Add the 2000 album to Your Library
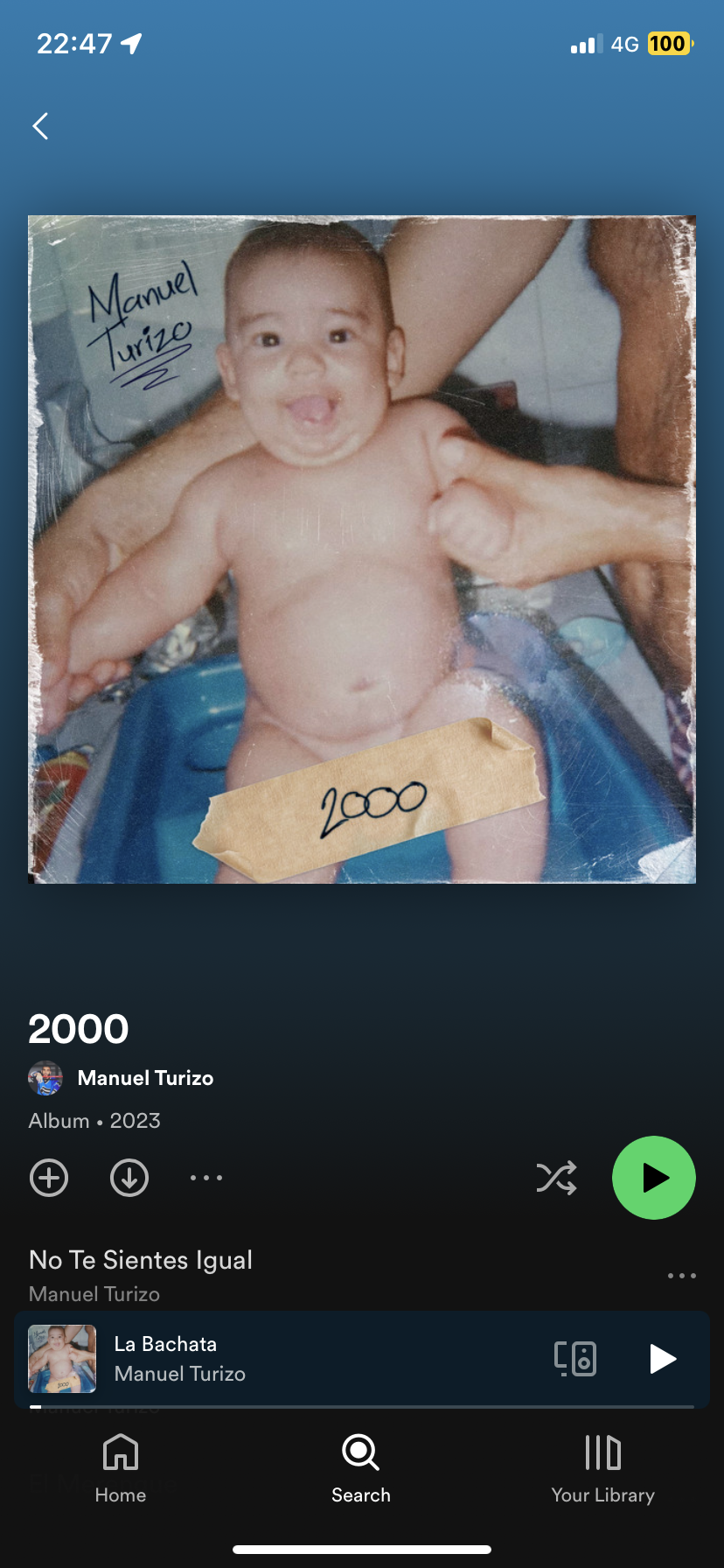The image size is (724, 1568). 49,1178
